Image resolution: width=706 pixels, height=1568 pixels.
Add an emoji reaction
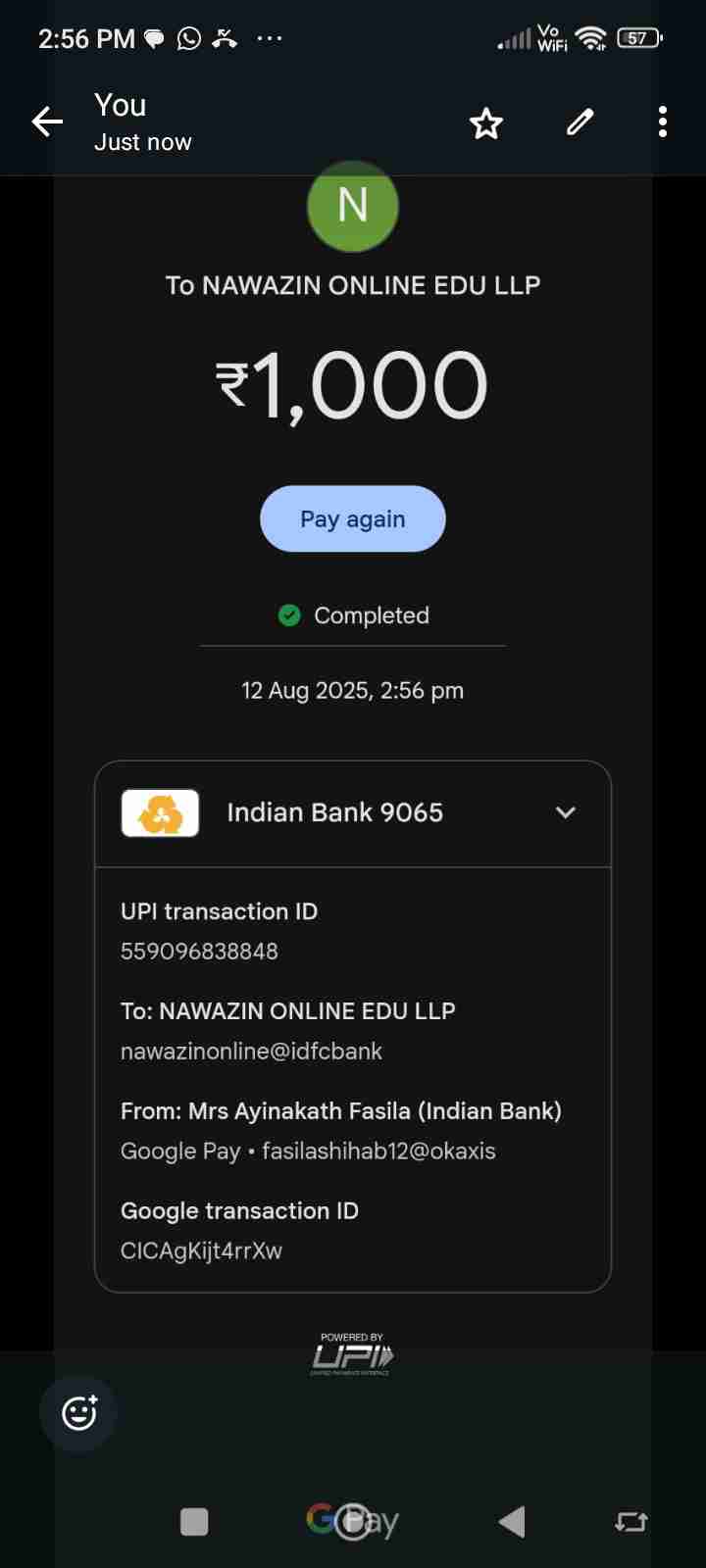pyautogui.click(x=78, y=1412)
